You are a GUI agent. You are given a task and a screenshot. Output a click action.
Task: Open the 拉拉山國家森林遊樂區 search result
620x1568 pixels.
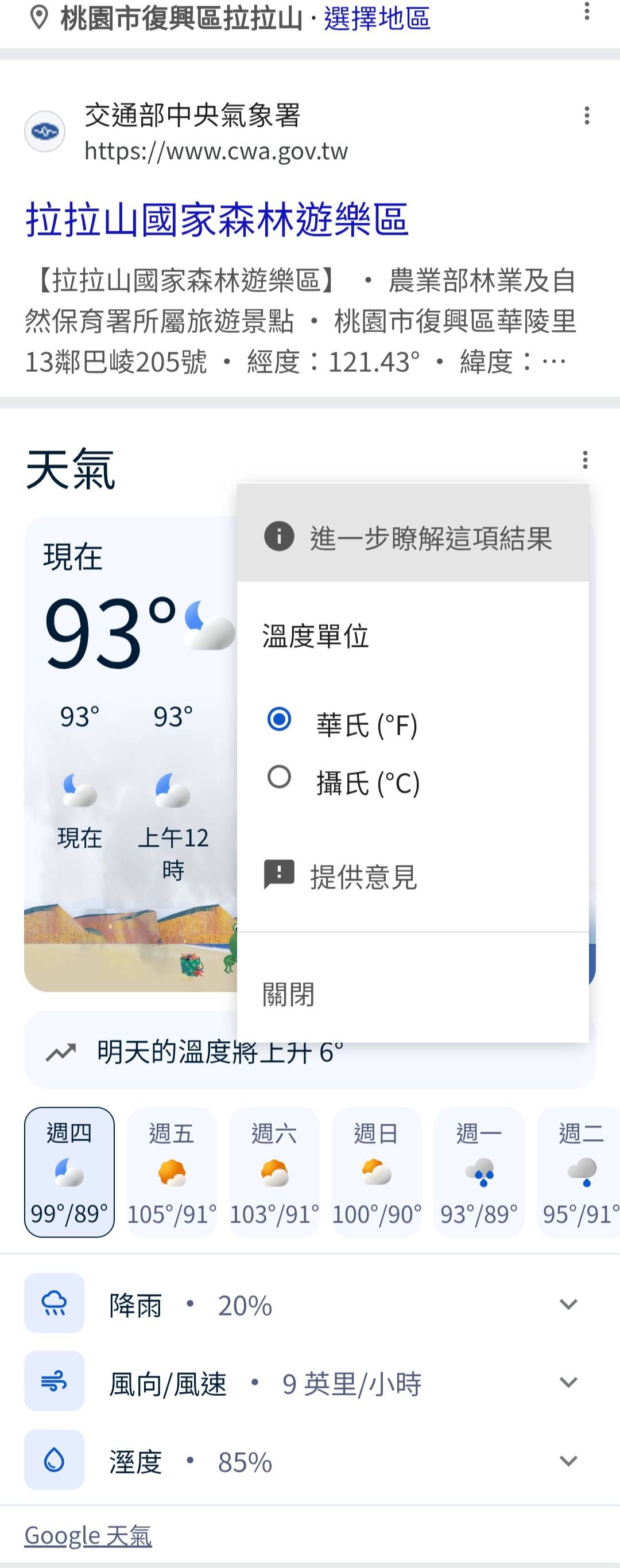coord(216,220)
